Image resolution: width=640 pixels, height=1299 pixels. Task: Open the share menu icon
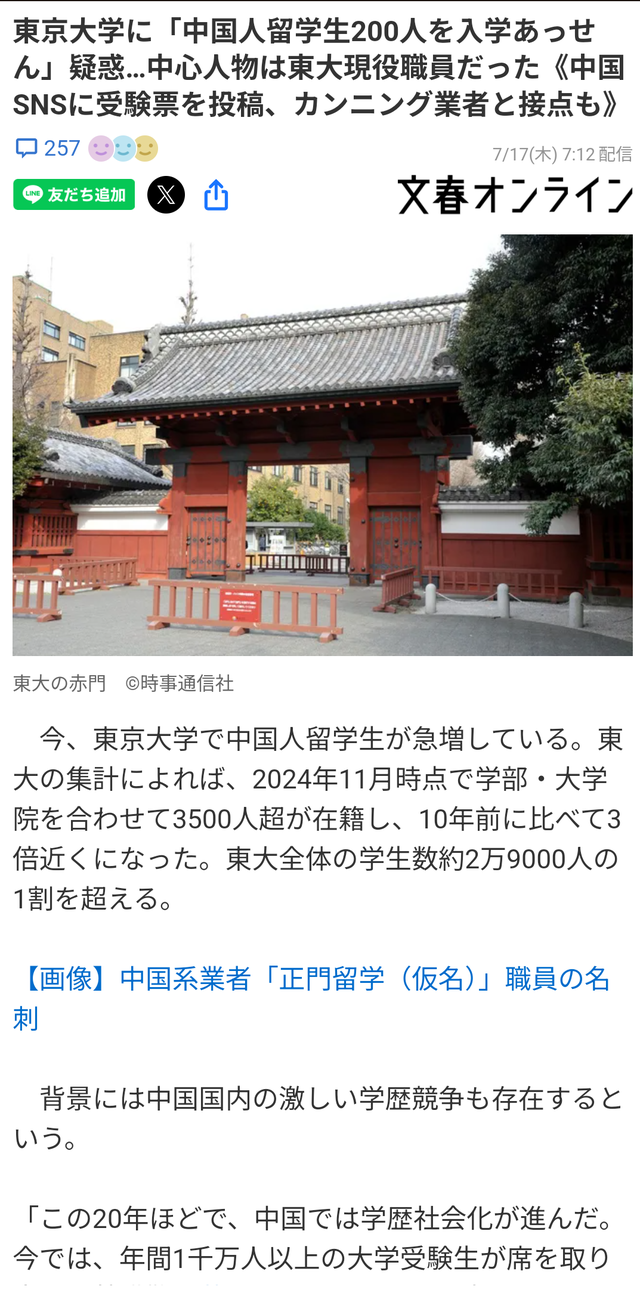pos(216,195)
